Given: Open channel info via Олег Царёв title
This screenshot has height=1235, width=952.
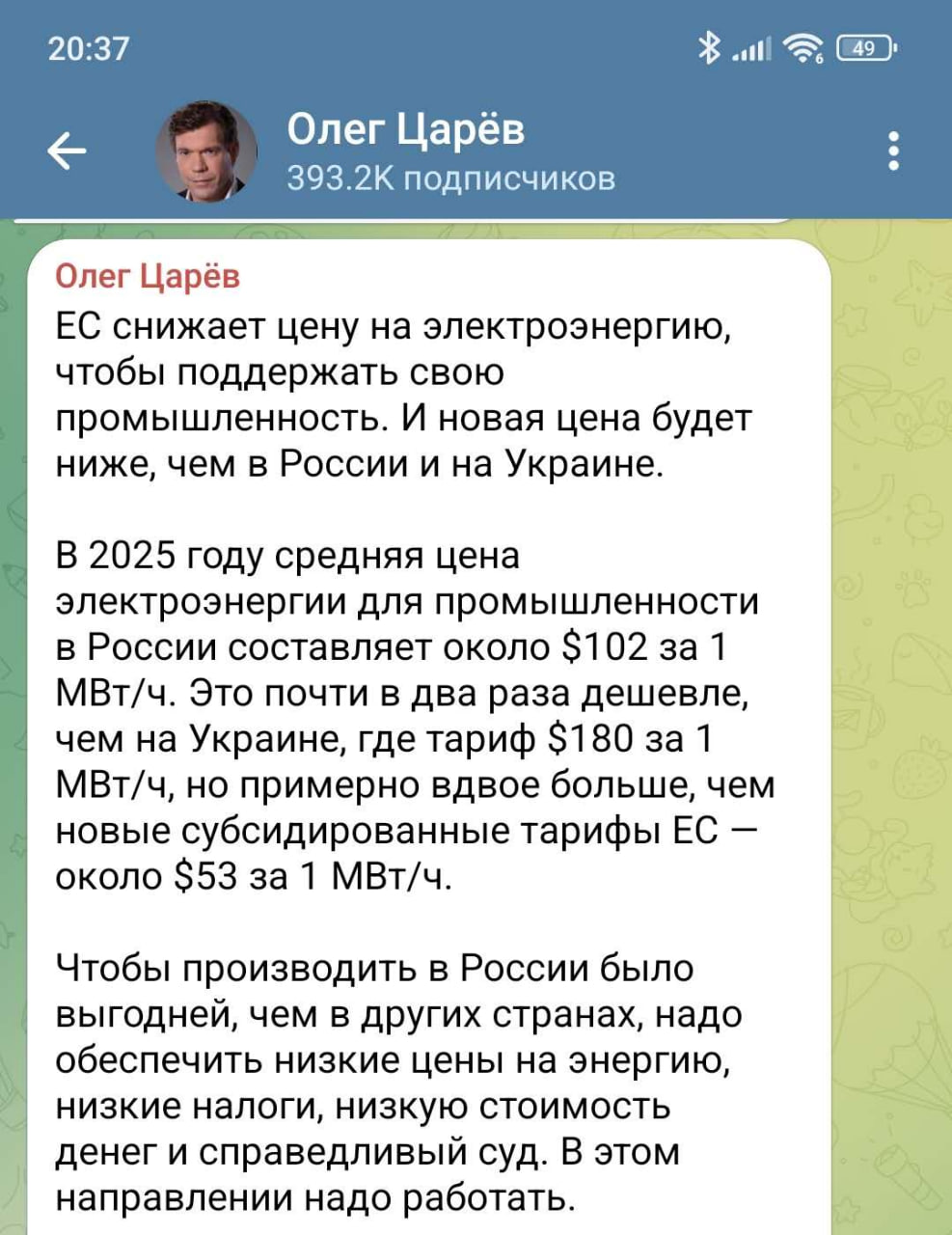Looking at the screenshot, I should click(x=406, y=129).
